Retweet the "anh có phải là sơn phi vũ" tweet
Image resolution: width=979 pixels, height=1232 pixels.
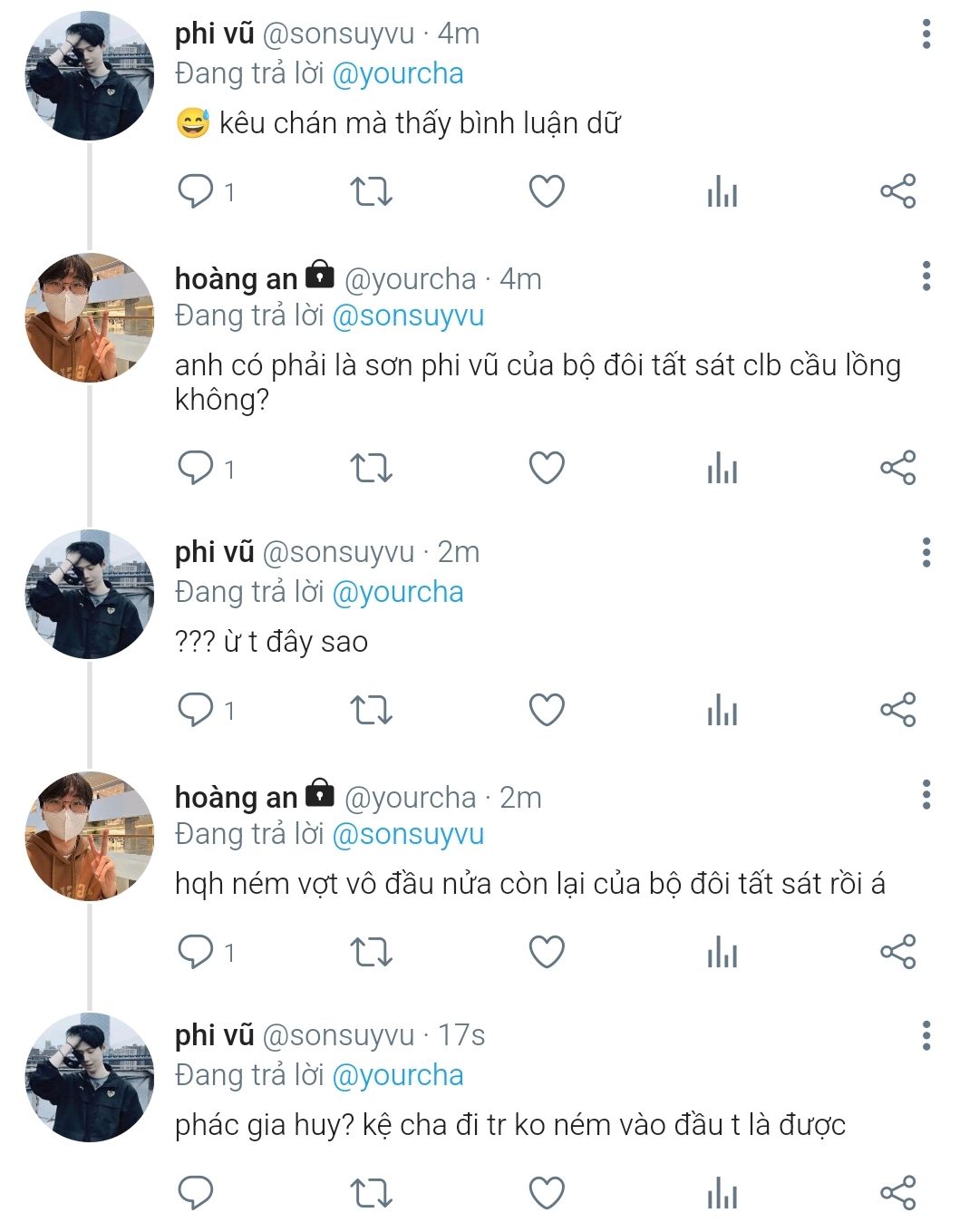371,468
